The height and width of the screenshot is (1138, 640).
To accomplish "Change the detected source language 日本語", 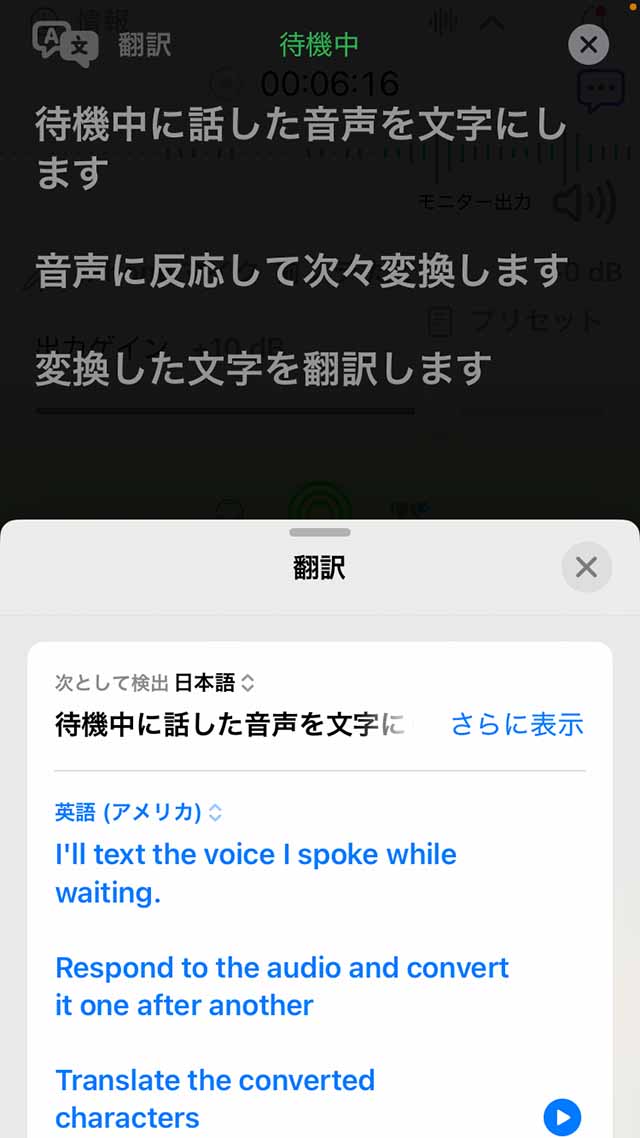I will tap(214, 683).
